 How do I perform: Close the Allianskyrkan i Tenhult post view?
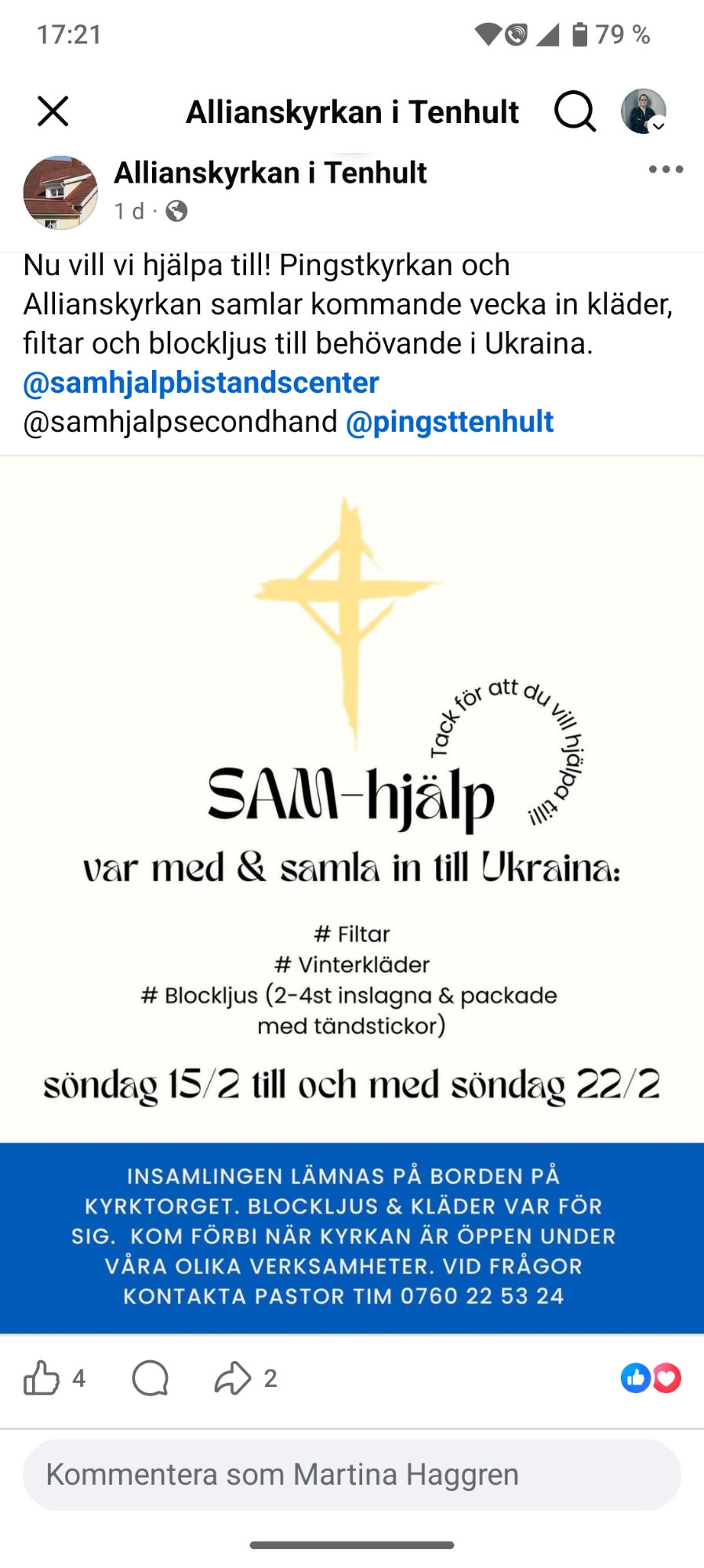pos(53,111)
